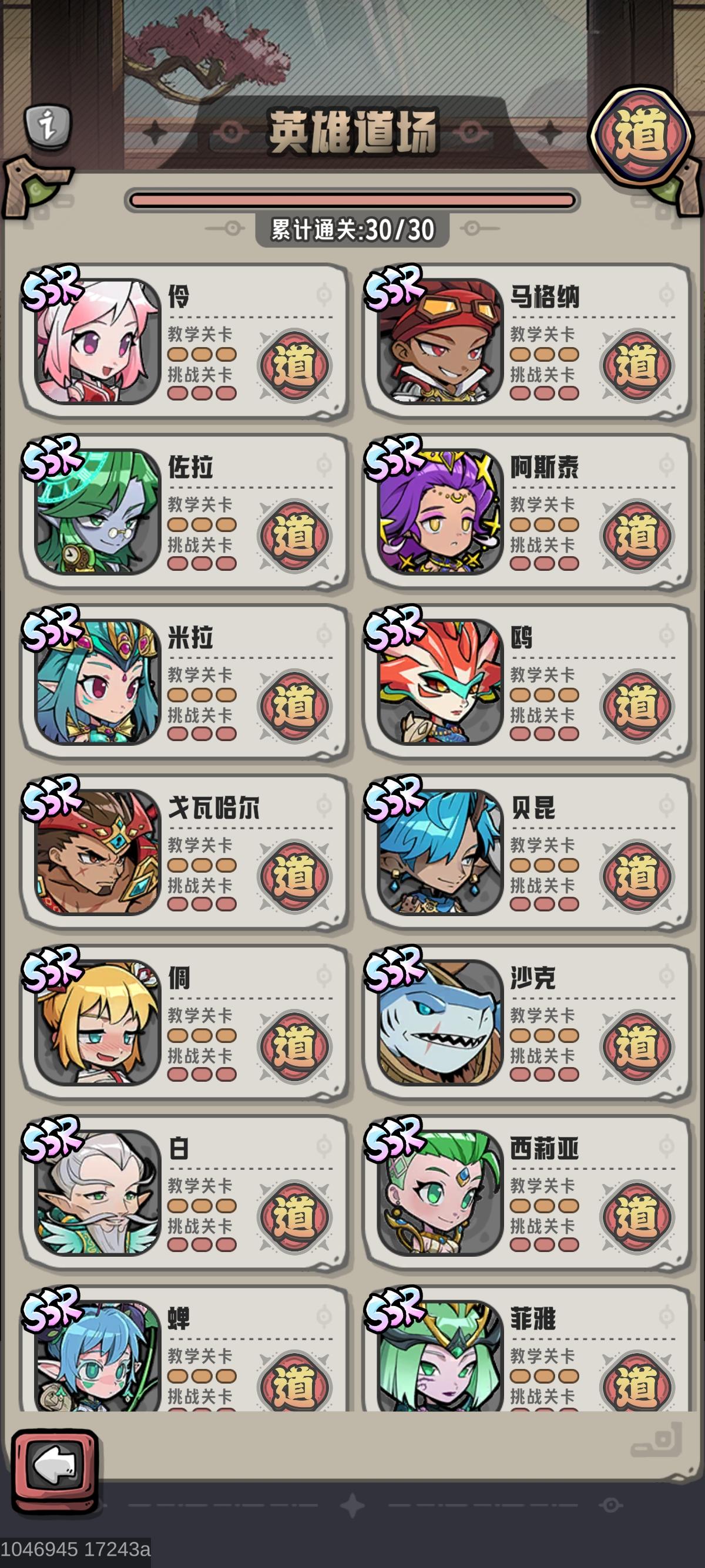Tap the 累计通关:30/30 banner
The image size is (705, 1568).
352,230
